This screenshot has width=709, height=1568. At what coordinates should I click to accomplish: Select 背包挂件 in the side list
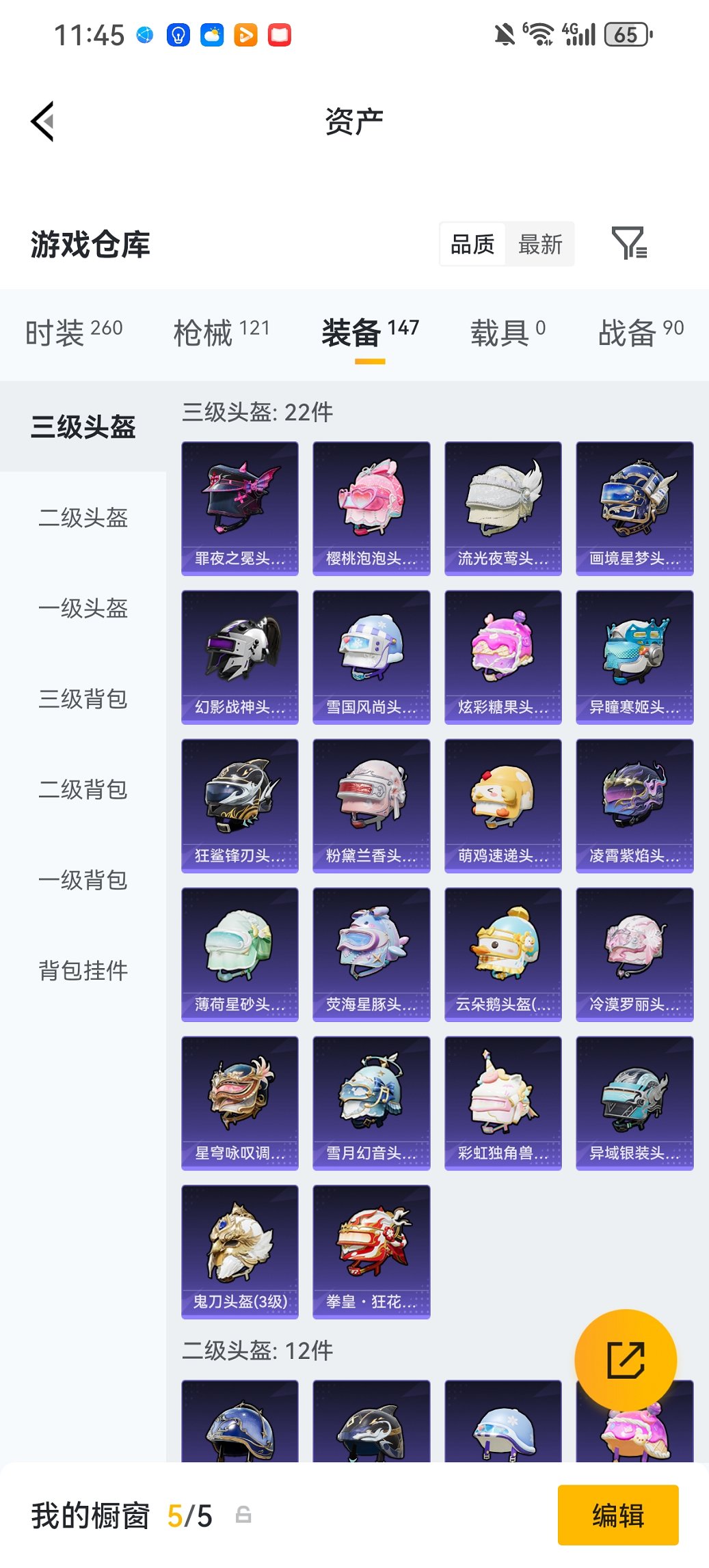[x=83, y=970]
